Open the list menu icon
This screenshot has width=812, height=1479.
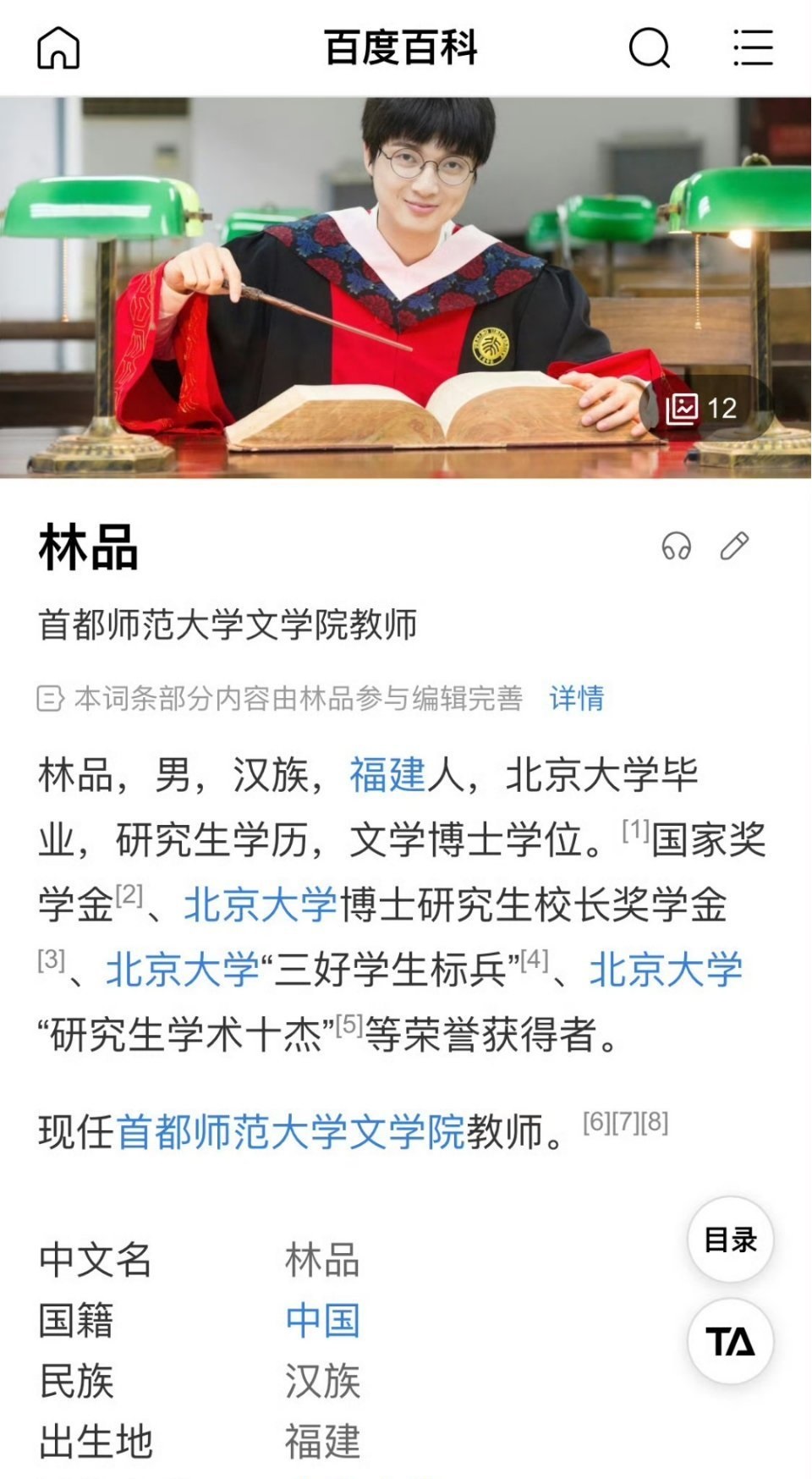click(x=752, y=47)
